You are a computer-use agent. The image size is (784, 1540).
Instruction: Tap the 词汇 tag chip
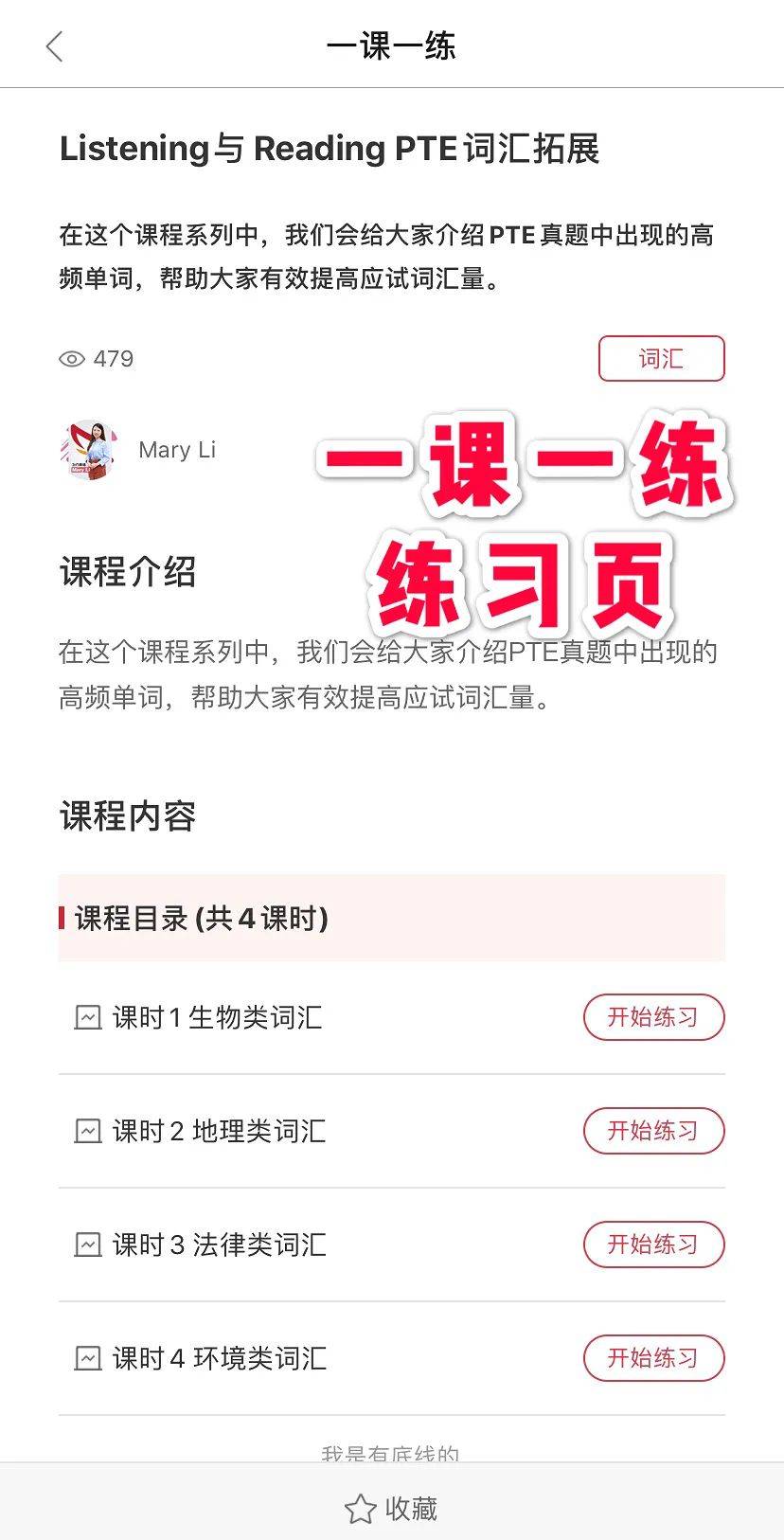(661, 359)
